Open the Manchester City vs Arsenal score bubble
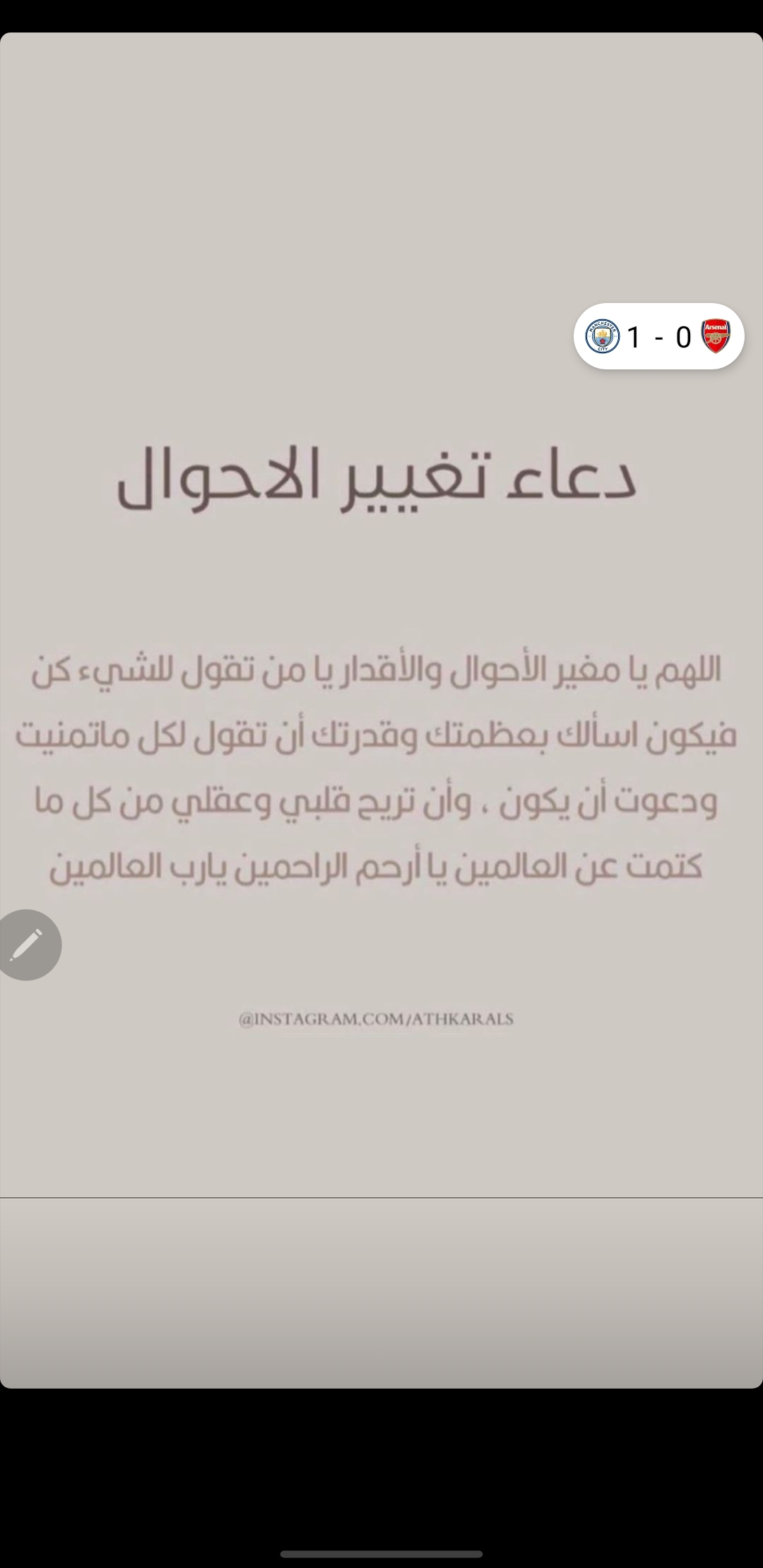 [658, 336]
